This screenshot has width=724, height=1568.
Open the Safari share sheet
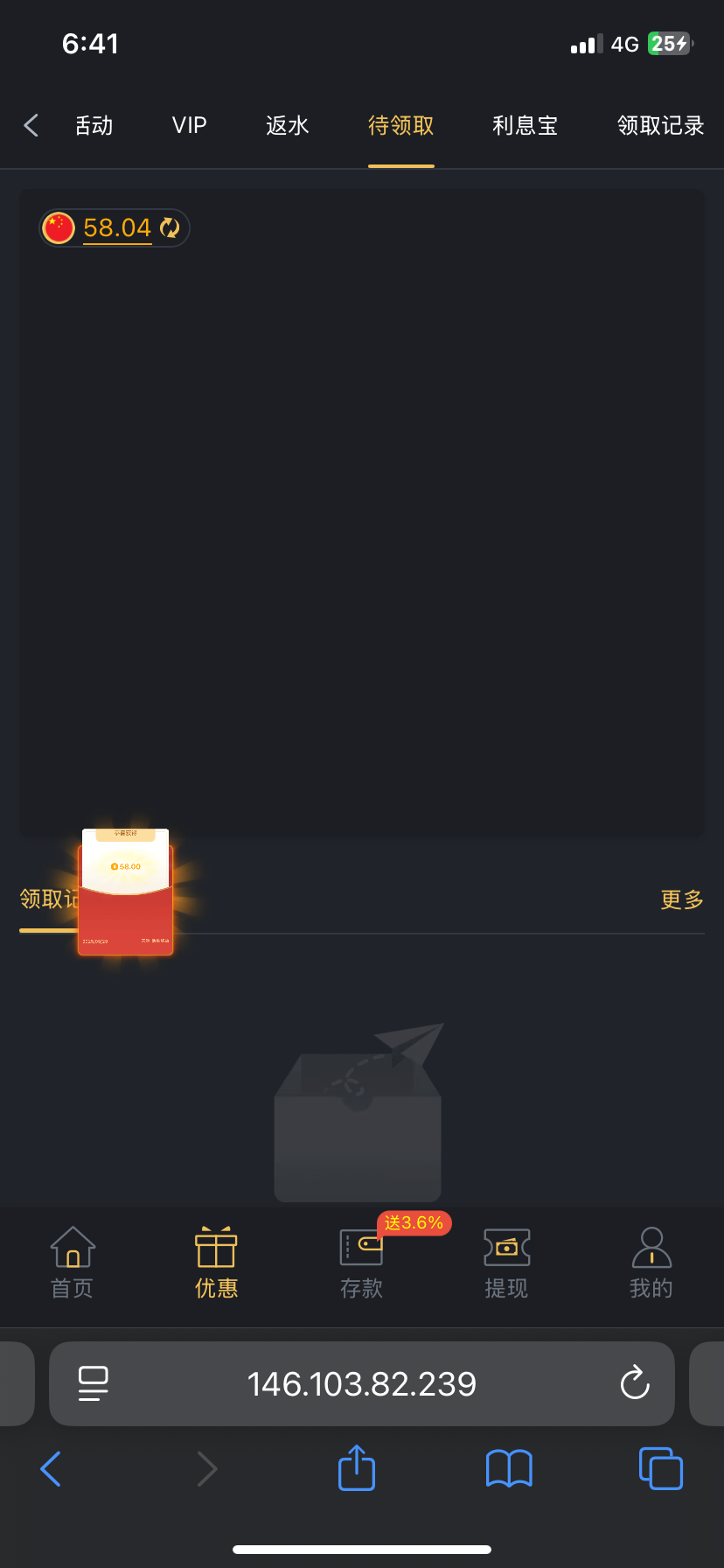(x=356, y=1467)
